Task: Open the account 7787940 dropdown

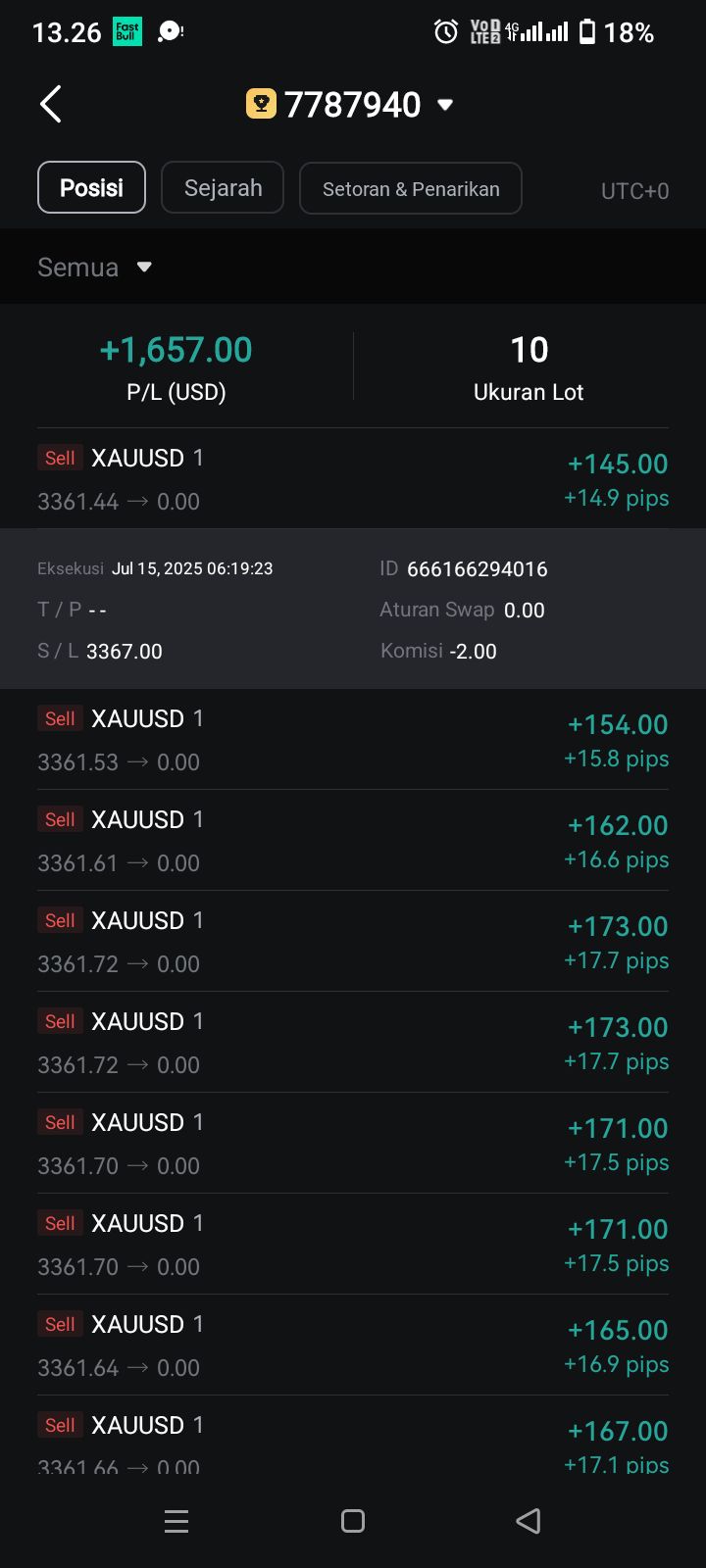Action: click(x=350, y=104)
